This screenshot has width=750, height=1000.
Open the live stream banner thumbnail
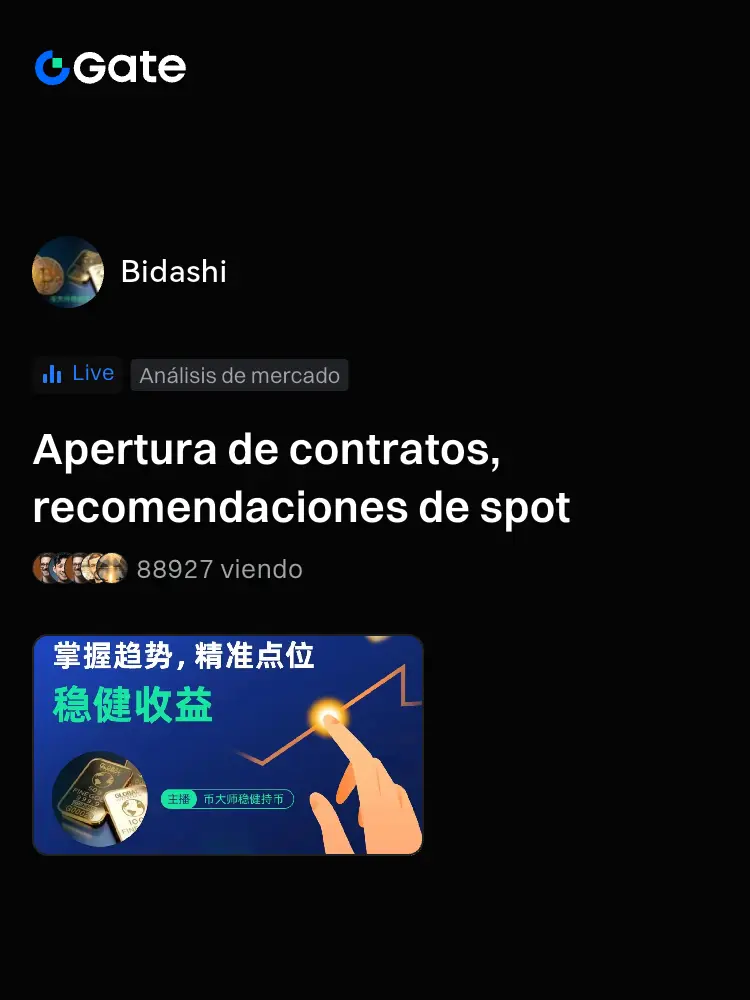(x=228, y=743)
